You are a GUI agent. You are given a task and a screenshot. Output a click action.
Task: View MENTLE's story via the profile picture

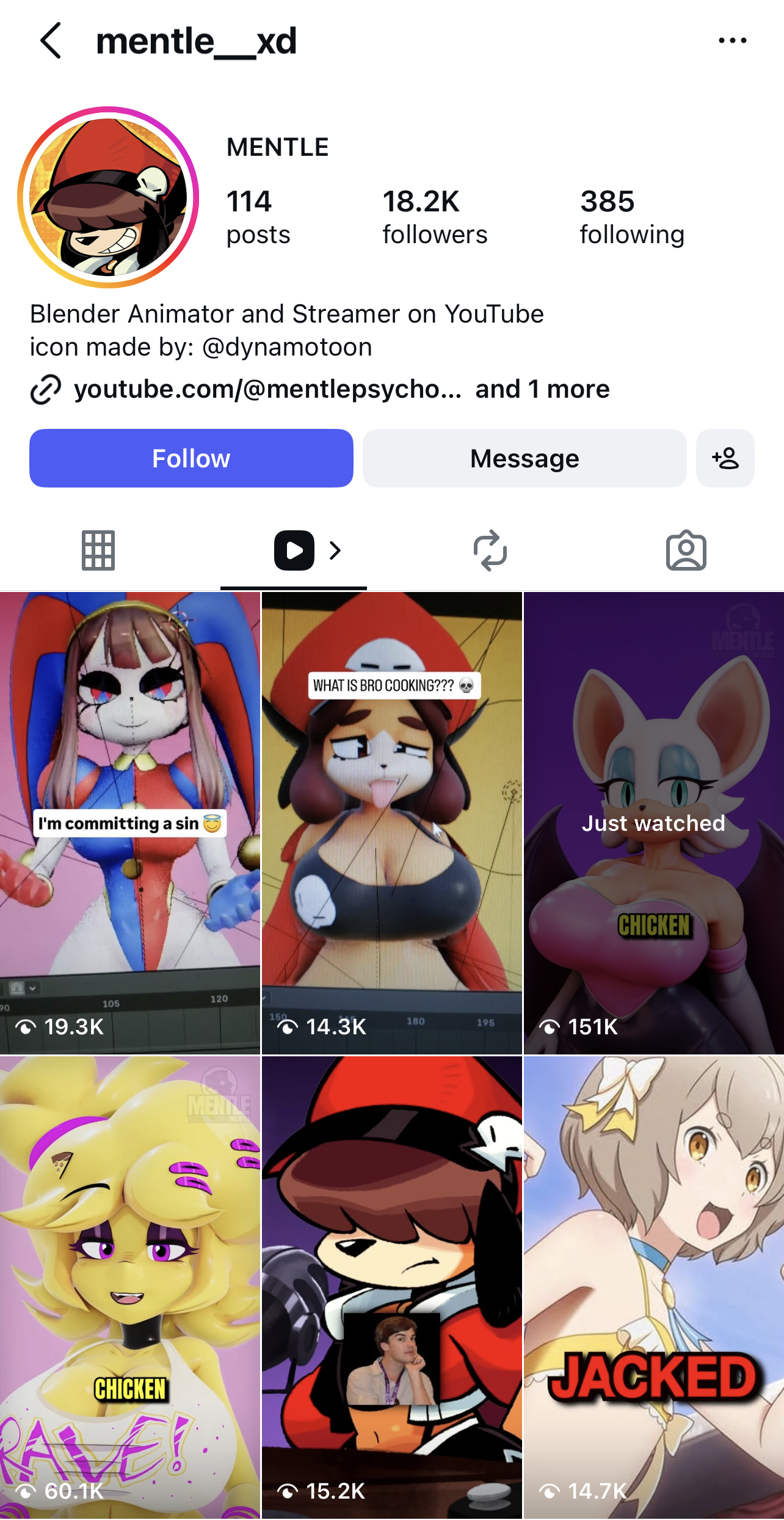pyautogui.click(x=108, y=197)
